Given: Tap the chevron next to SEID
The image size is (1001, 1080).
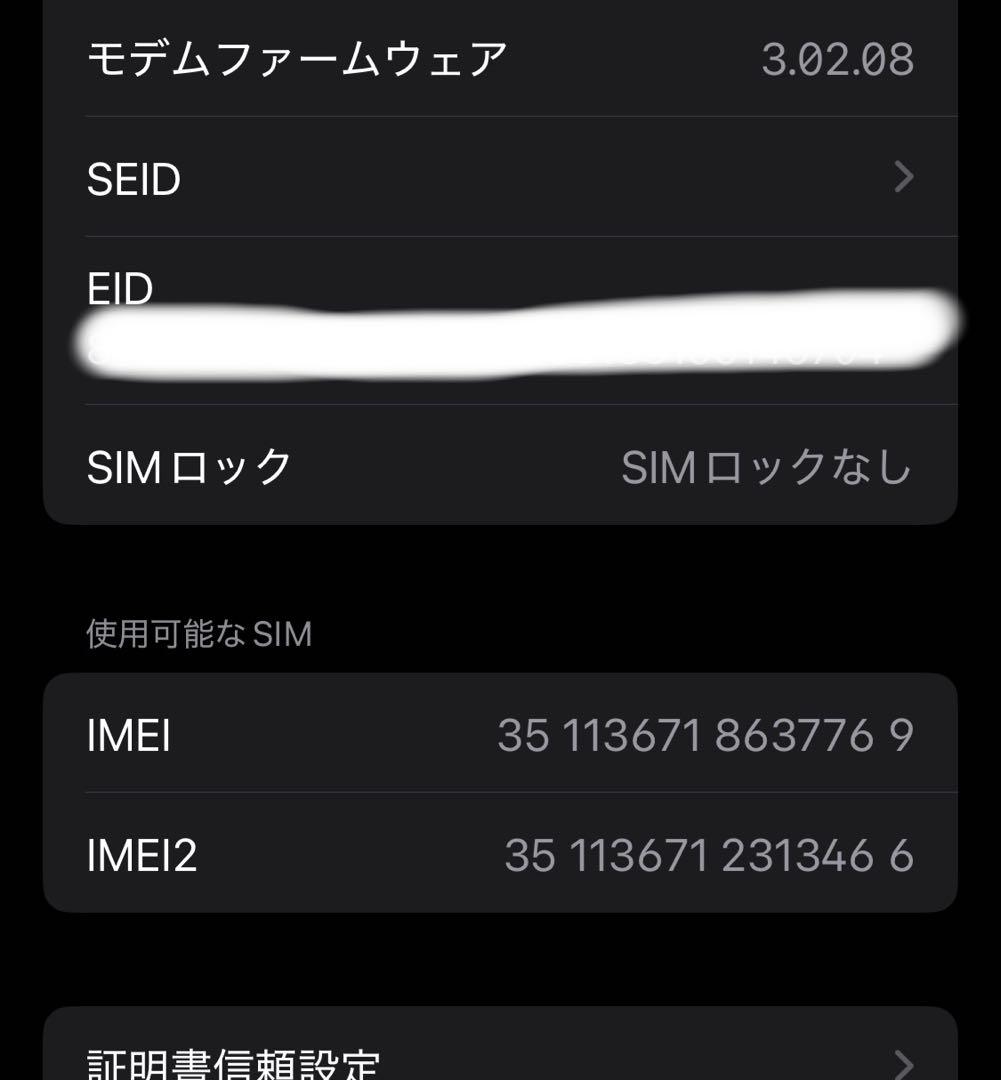Looking at the screenshot, I should [x=905, y=177].
